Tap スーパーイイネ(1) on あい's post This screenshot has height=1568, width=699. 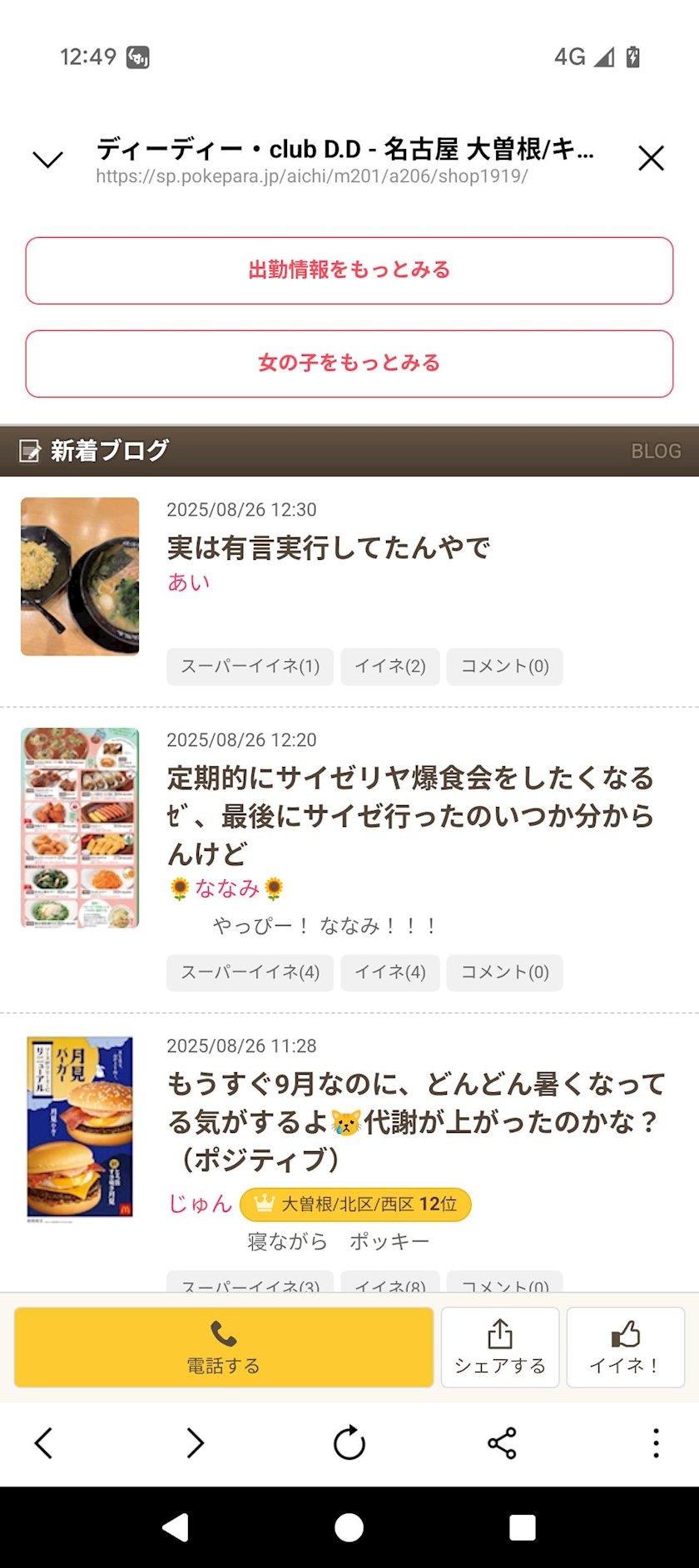[250, 666]
